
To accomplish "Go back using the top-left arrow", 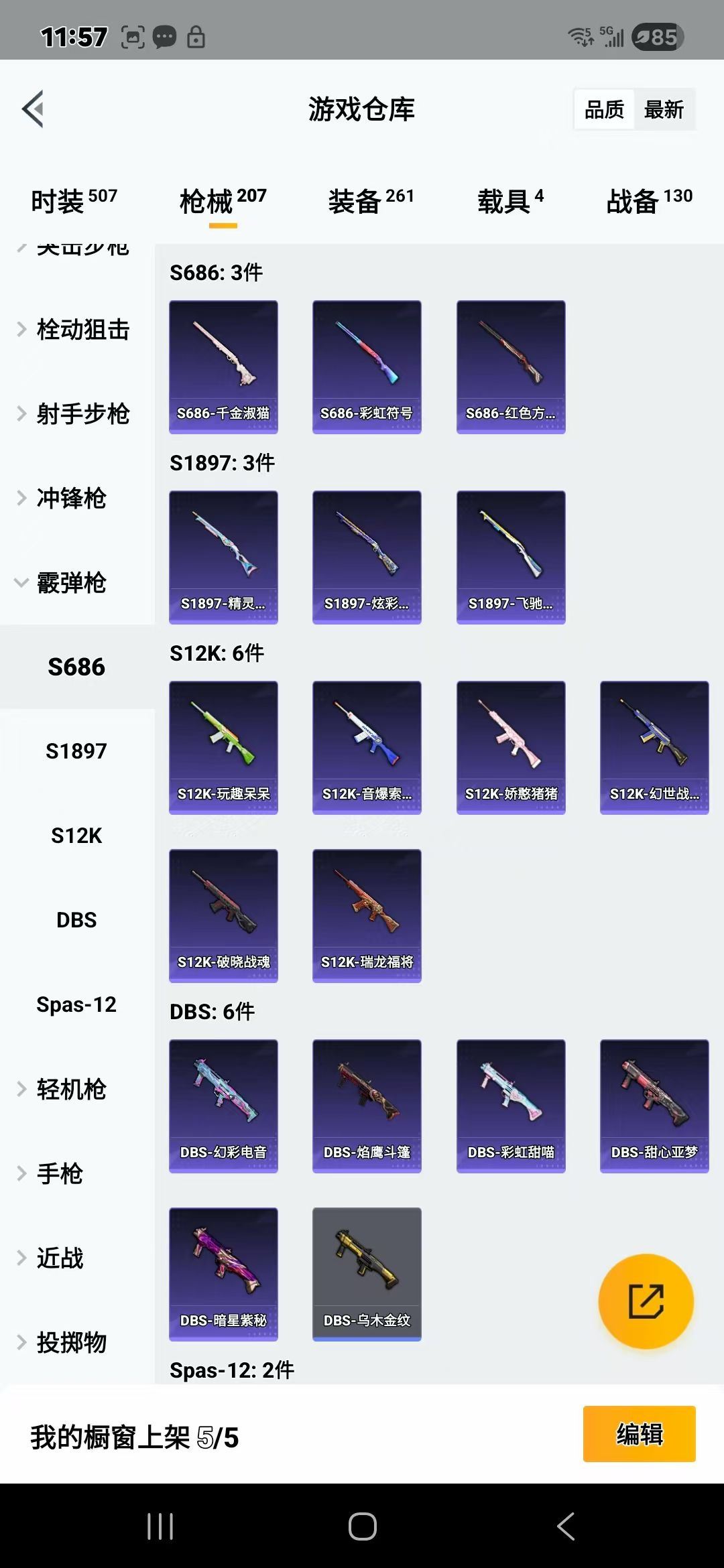I will click(x=33, y=109).
